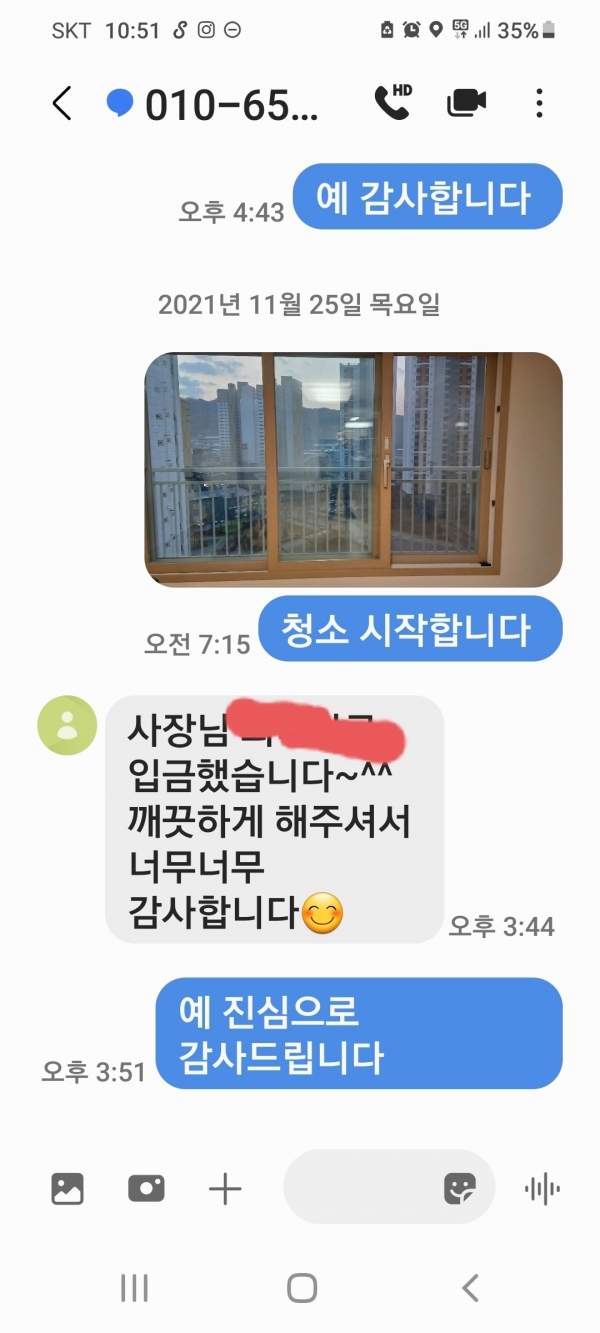Tap the sender's profile avatar

[67, 725]
